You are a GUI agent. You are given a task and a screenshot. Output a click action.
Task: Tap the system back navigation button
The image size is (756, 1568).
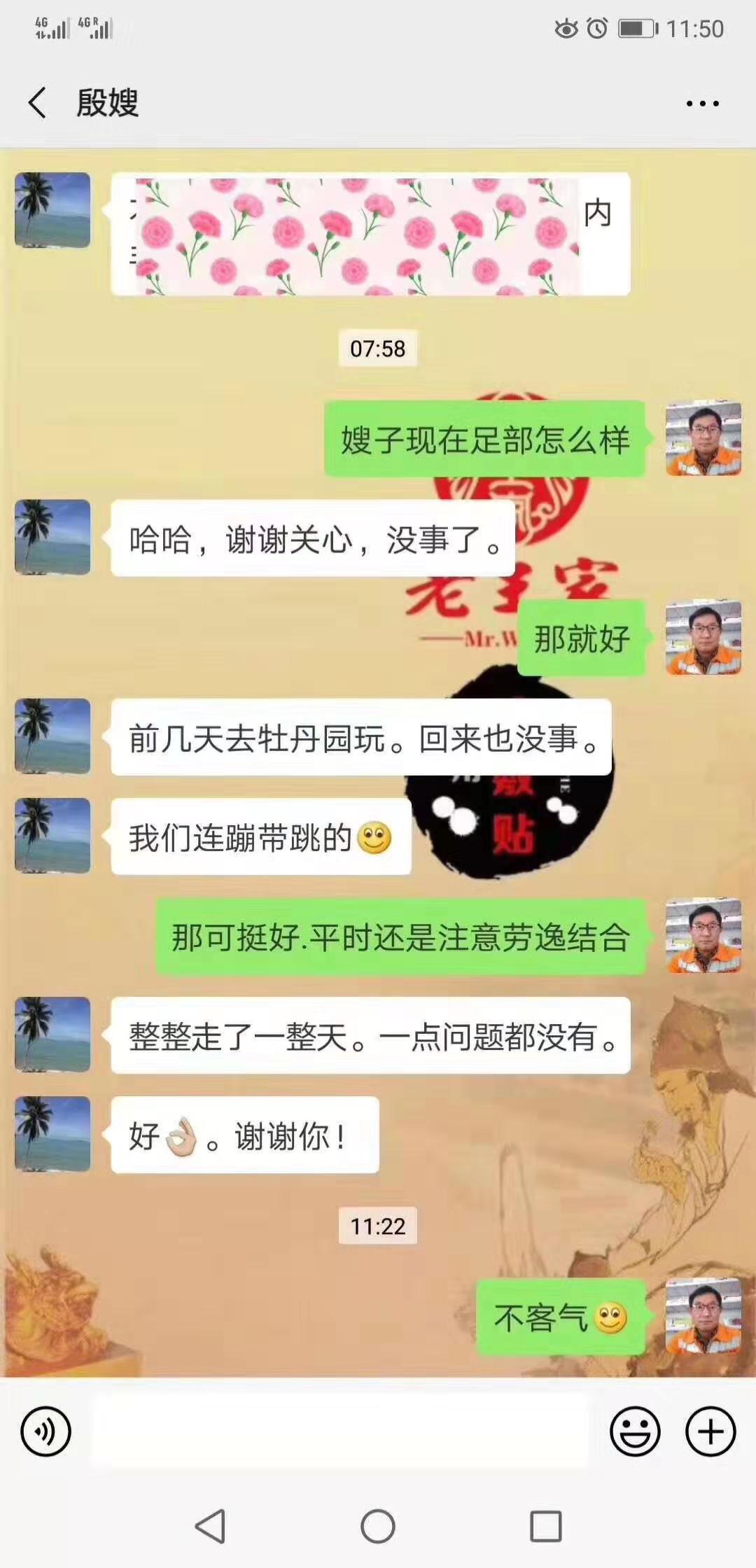[210, 1526]
